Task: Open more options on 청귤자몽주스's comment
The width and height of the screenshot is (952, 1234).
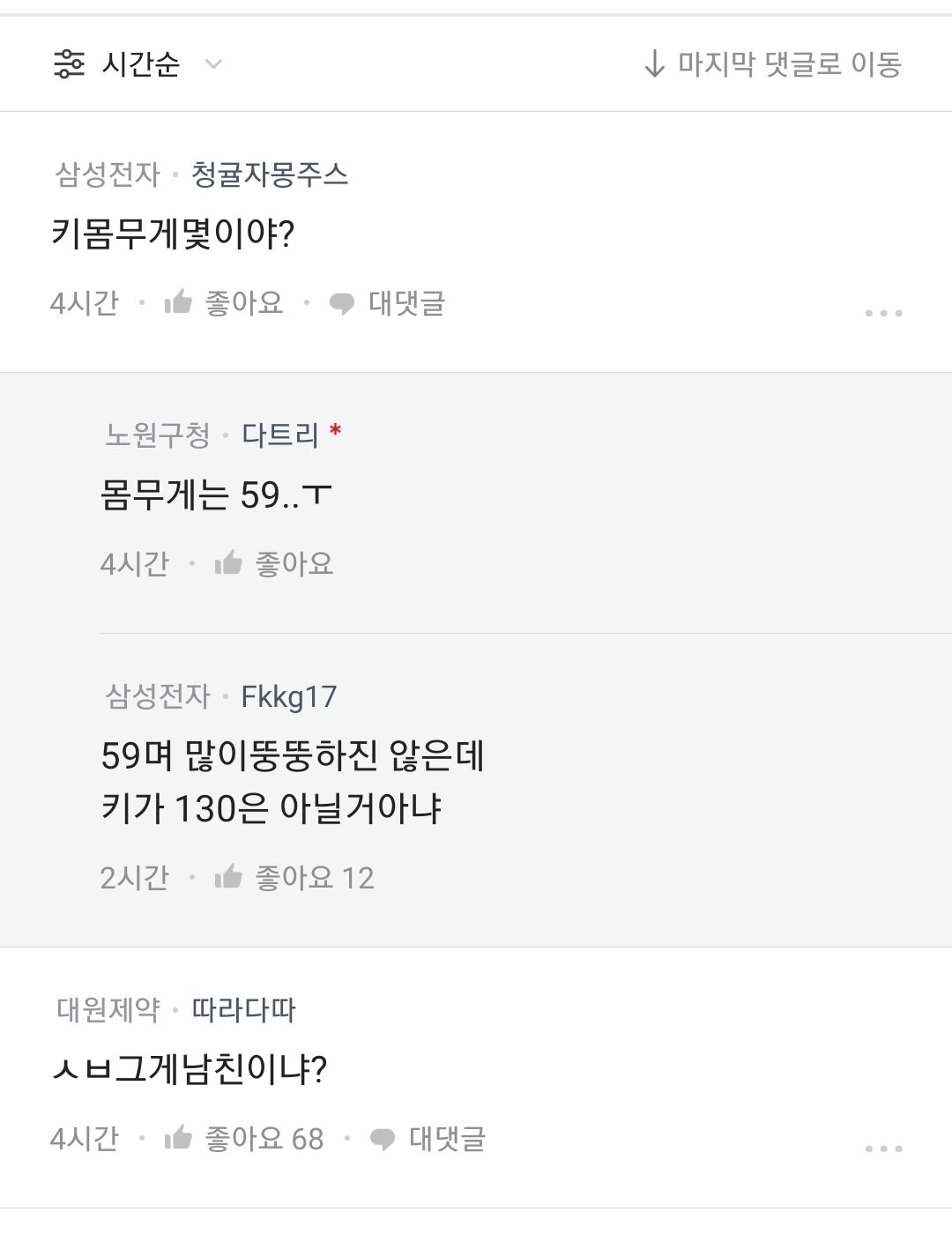Action: [x=883, y=313]
